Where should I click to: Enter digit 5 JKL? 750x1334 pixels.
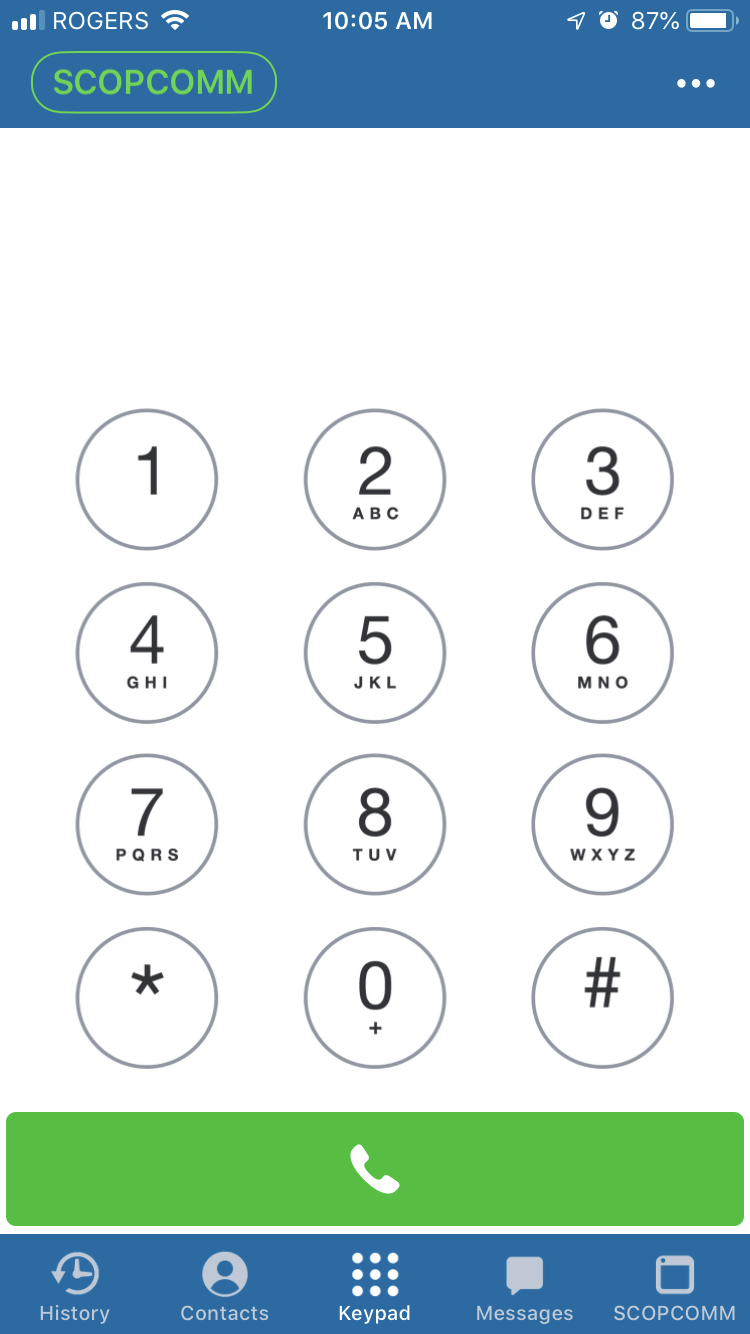(375, 653)
